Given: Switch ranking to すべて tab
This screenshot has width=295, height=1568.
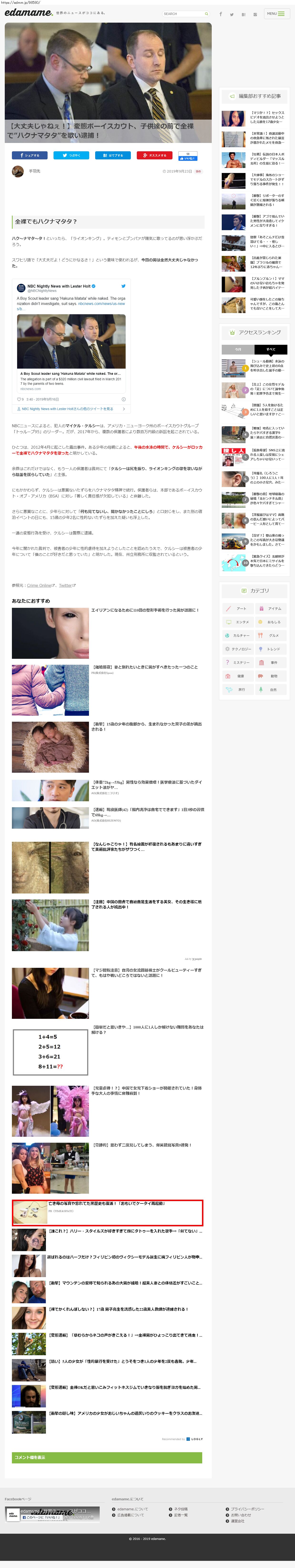Looking at the screenshot, I should [x=271, y=349].
